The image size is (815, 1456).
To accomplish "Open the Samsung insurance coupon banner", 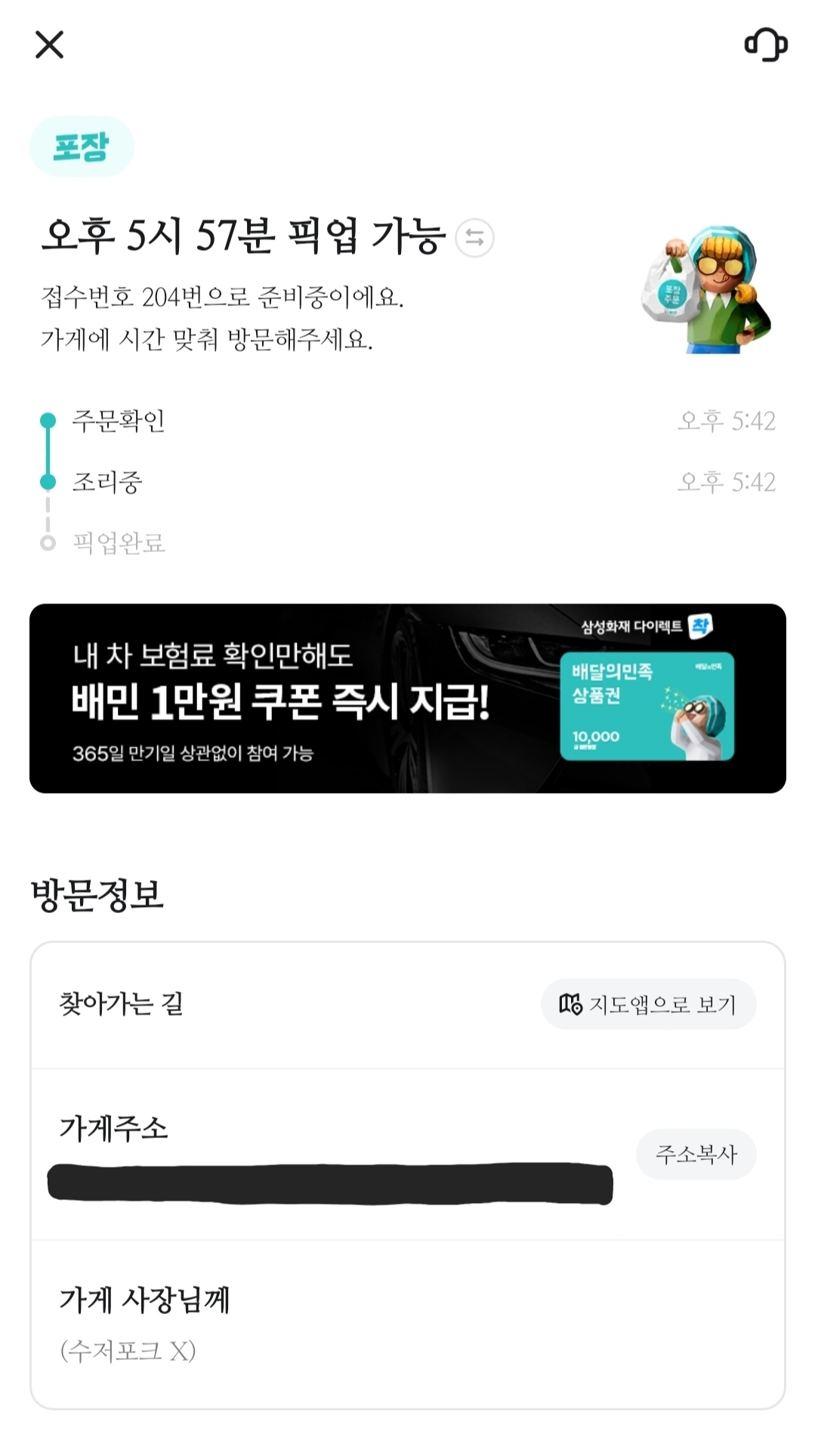I will pyautogui.click(x=408, y=698).
